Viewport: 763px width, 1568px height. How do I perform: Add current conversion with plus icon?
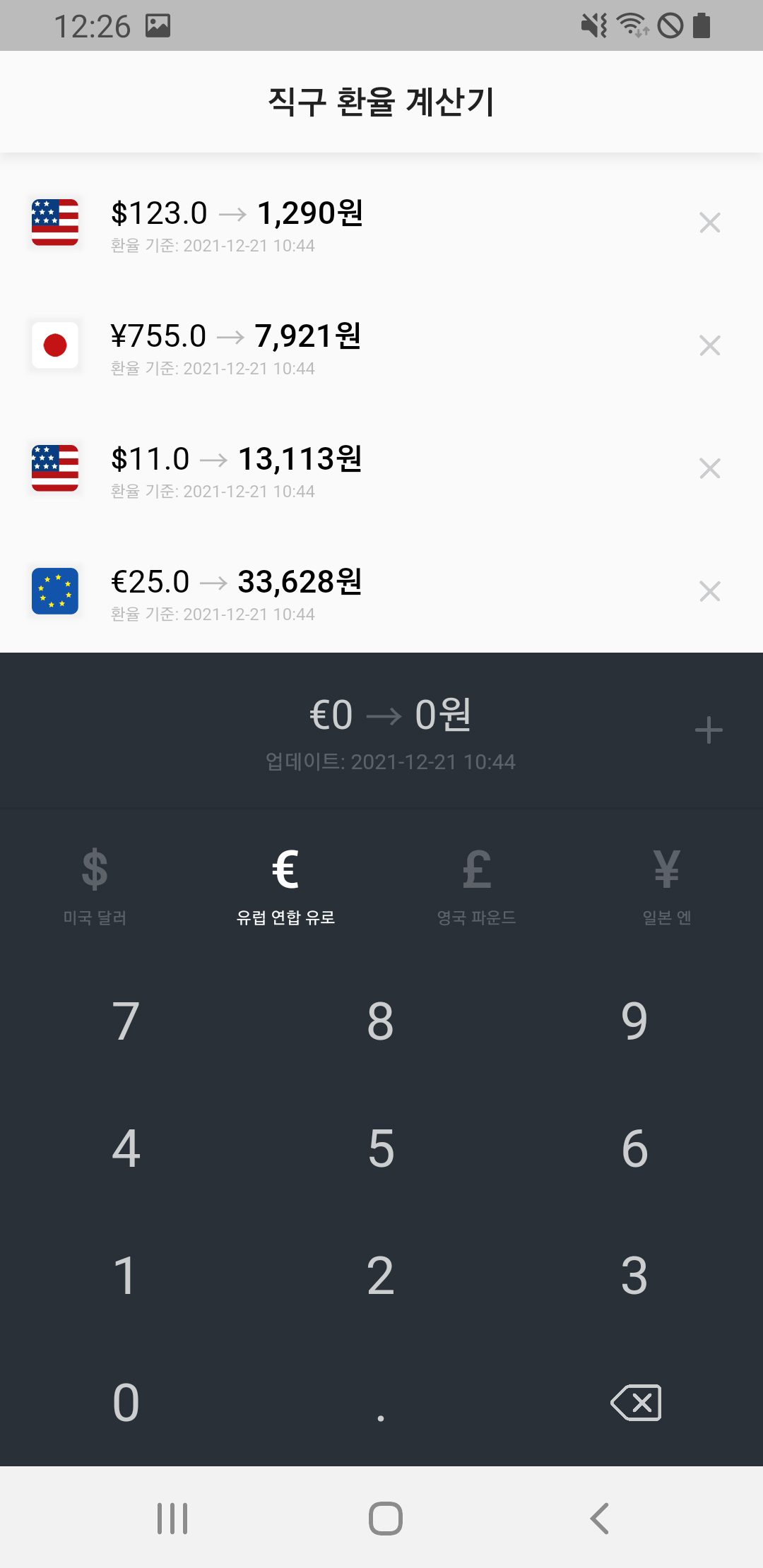(x=709, y=730)
